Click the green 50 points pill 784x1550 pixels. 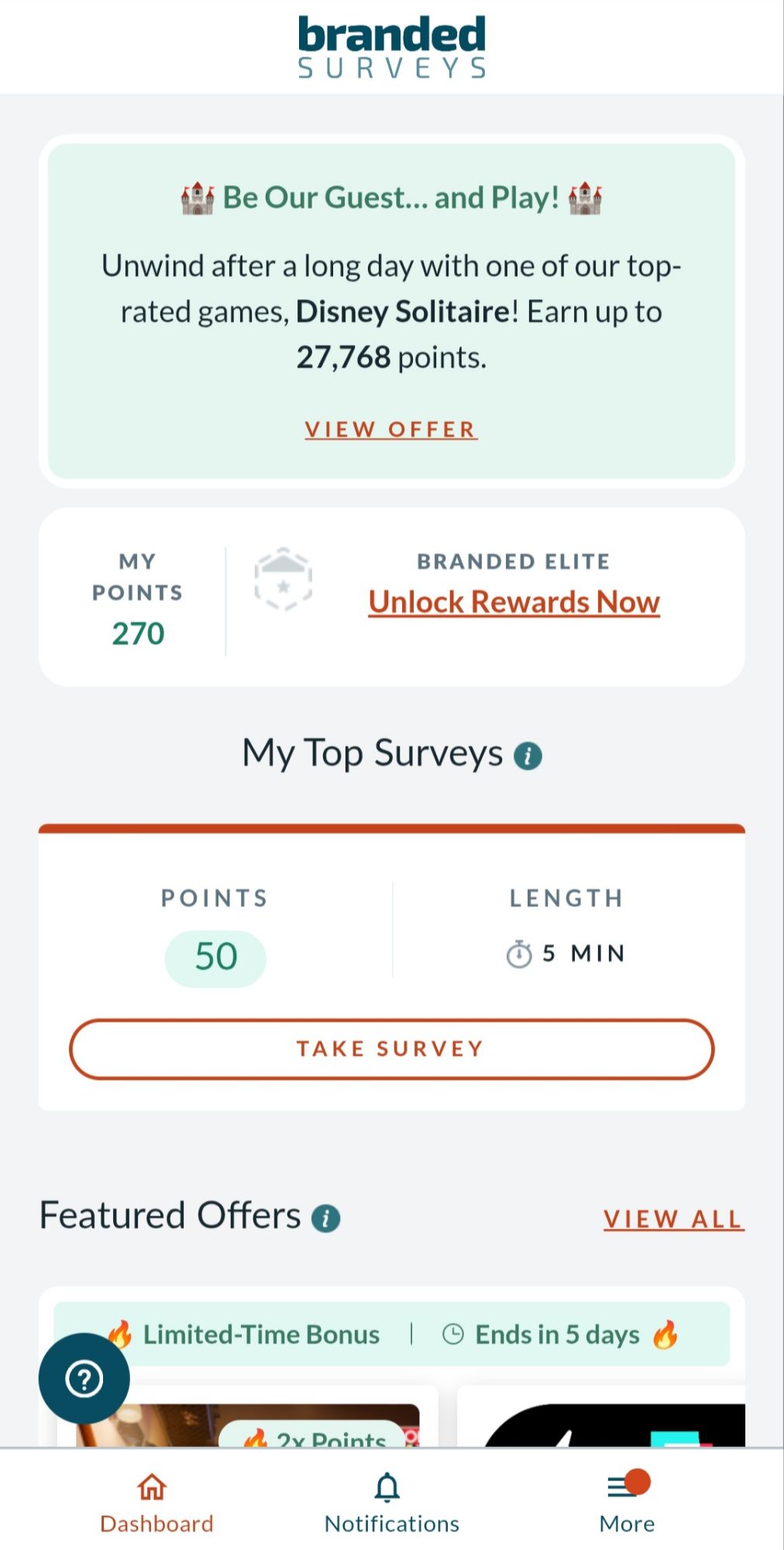click(x=215, y=957)
